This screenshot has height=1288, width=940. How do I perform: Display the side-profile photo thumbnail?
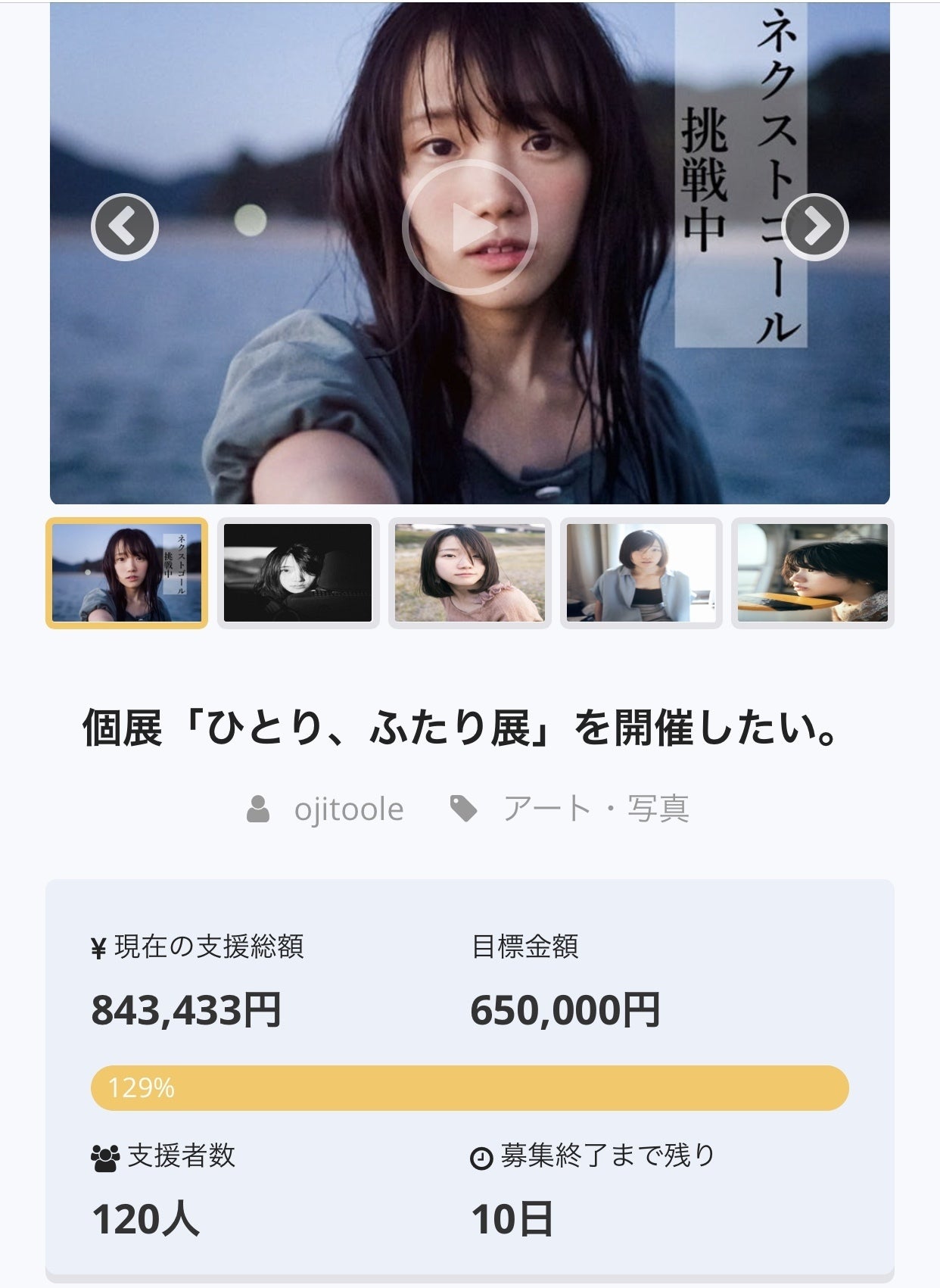(812, 573)
